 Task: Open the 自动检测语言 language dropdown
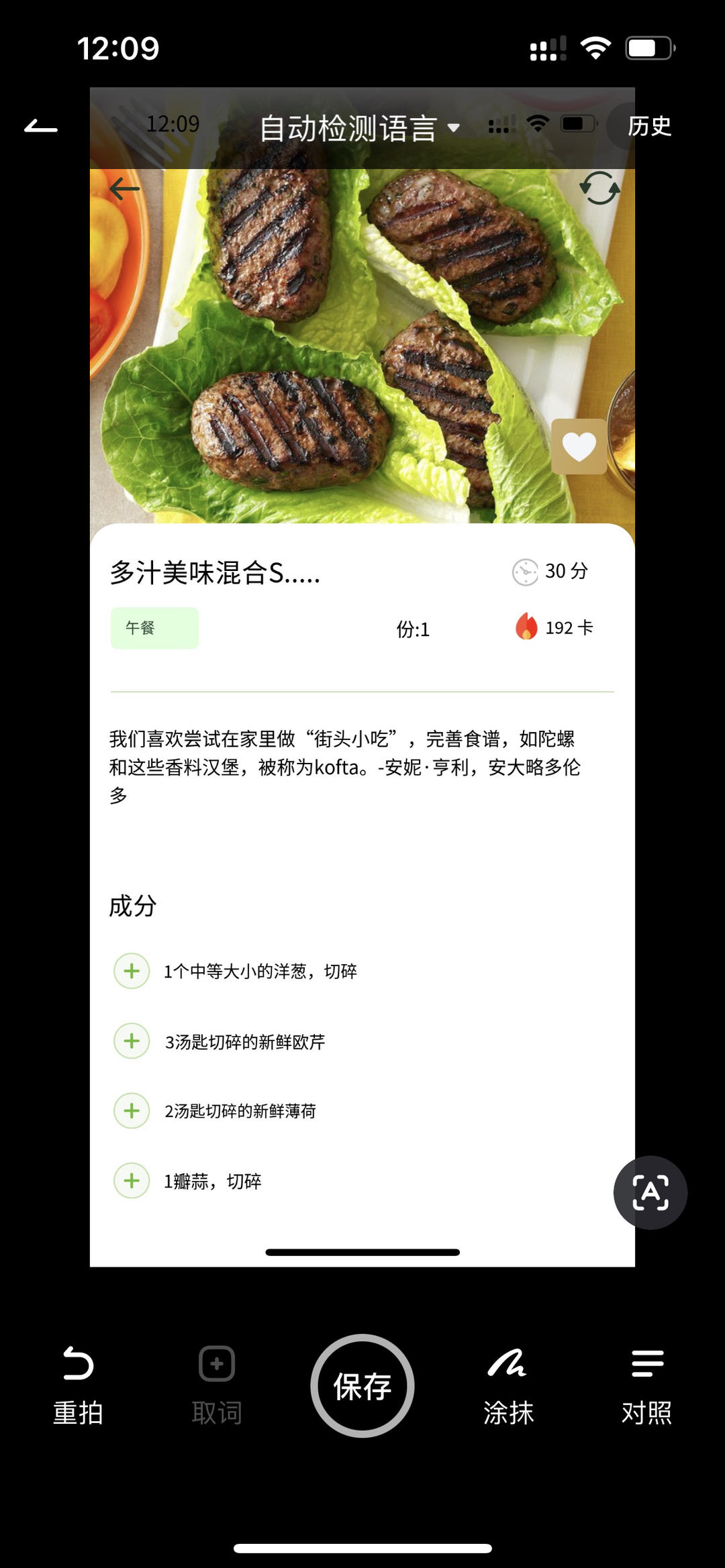coord(360,127)
